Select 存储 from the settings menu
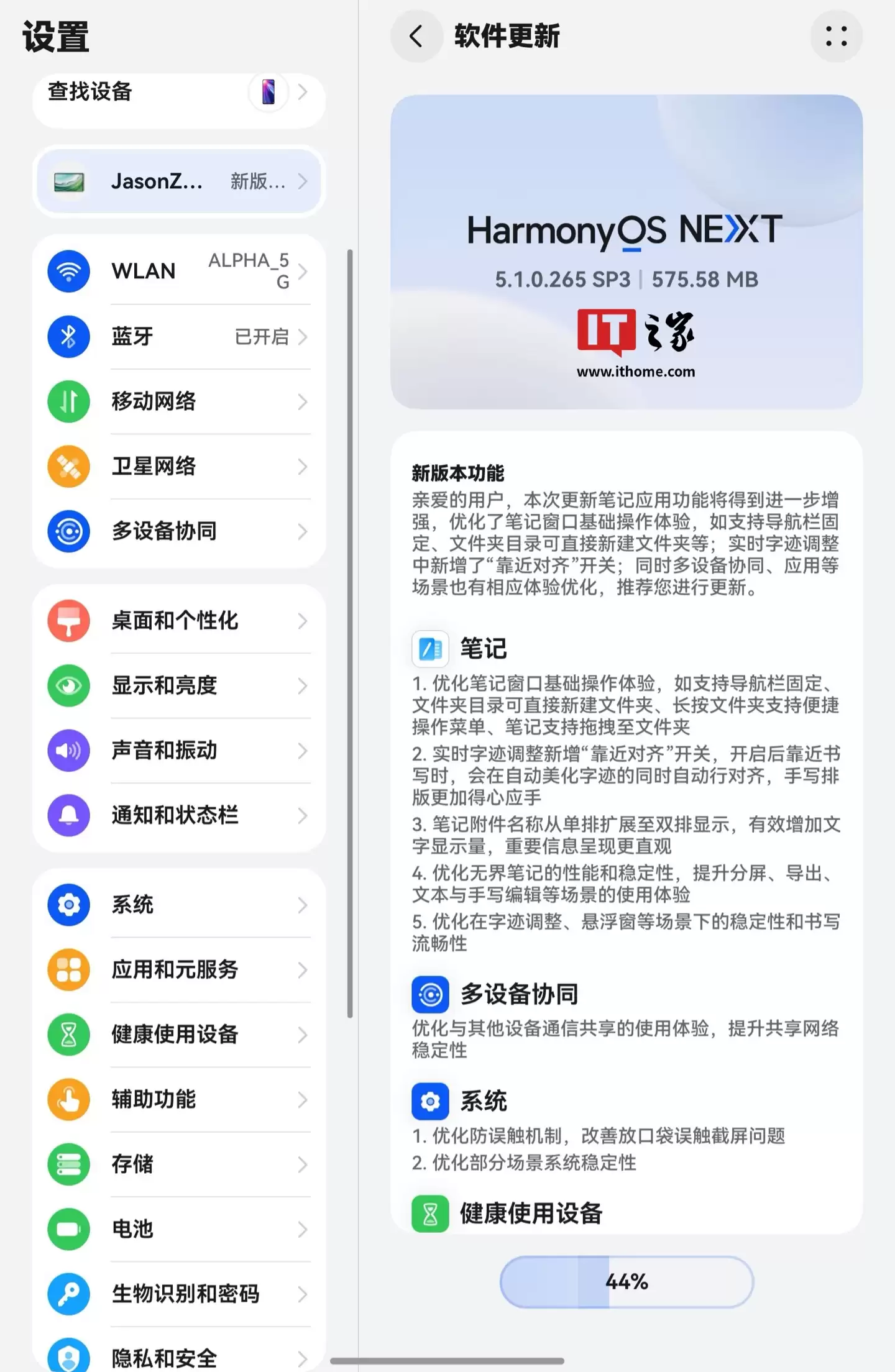 [x=132, y=1164]
